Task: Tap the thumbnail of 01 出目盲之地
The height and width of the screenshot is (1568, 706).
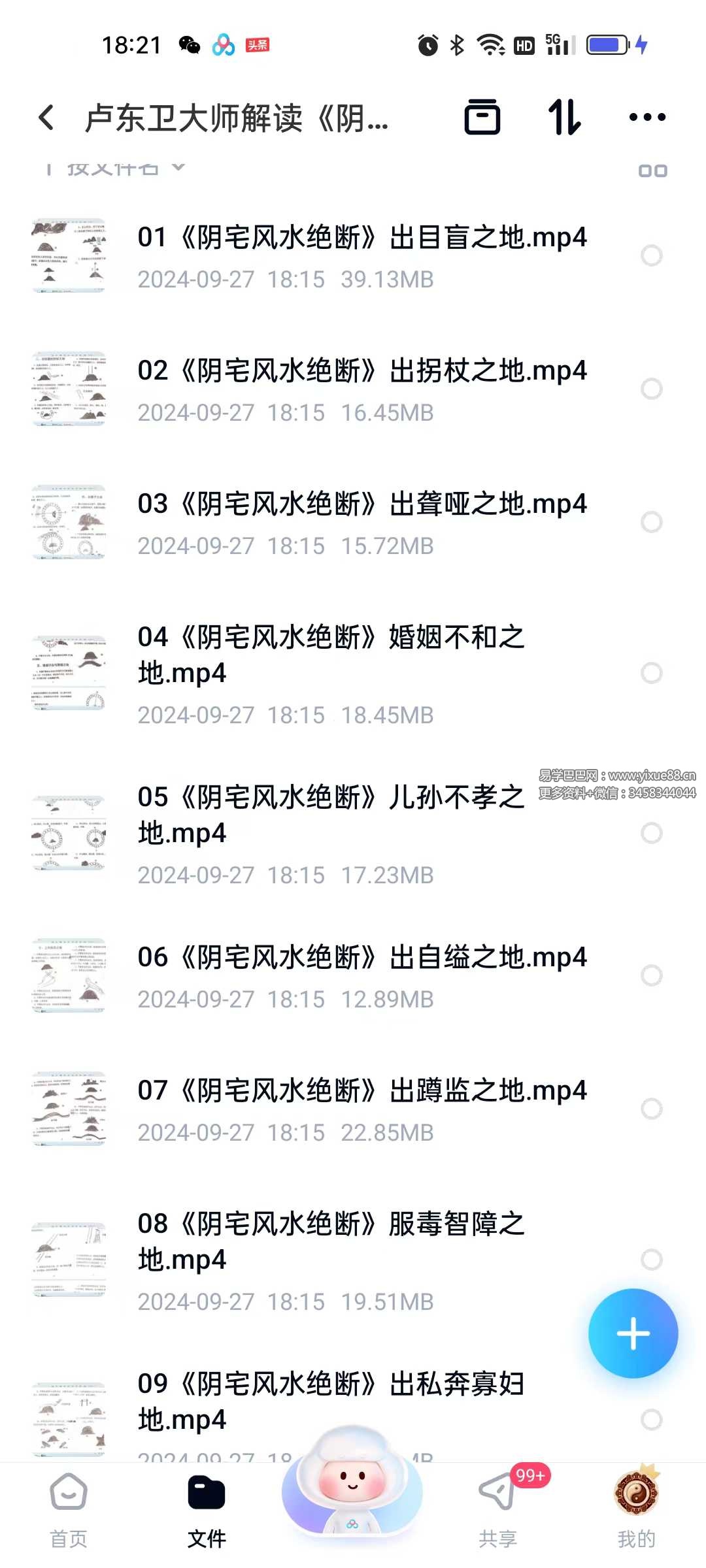Action: point(69,255)
